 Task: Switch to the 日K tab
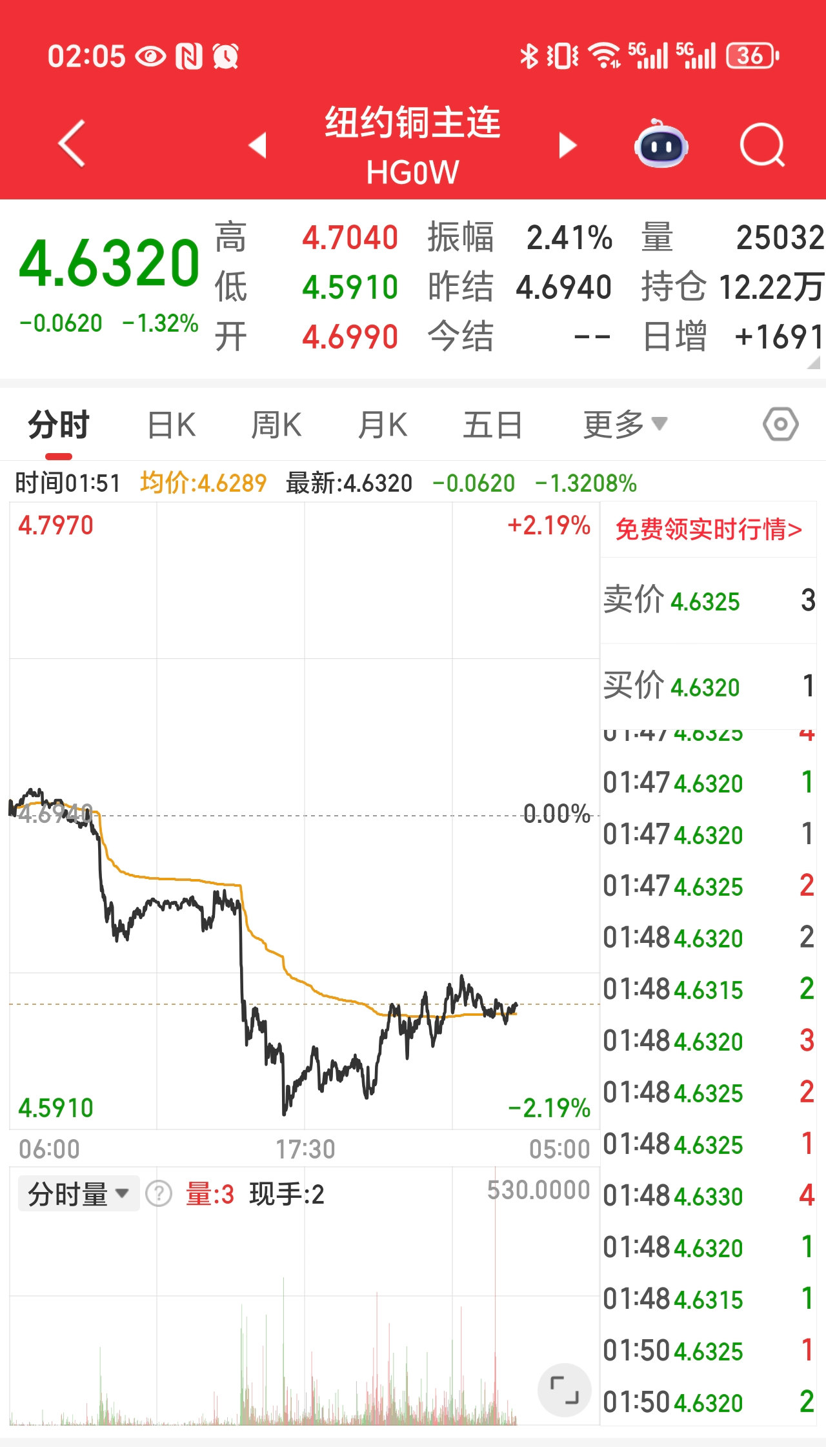coord(171,426)
